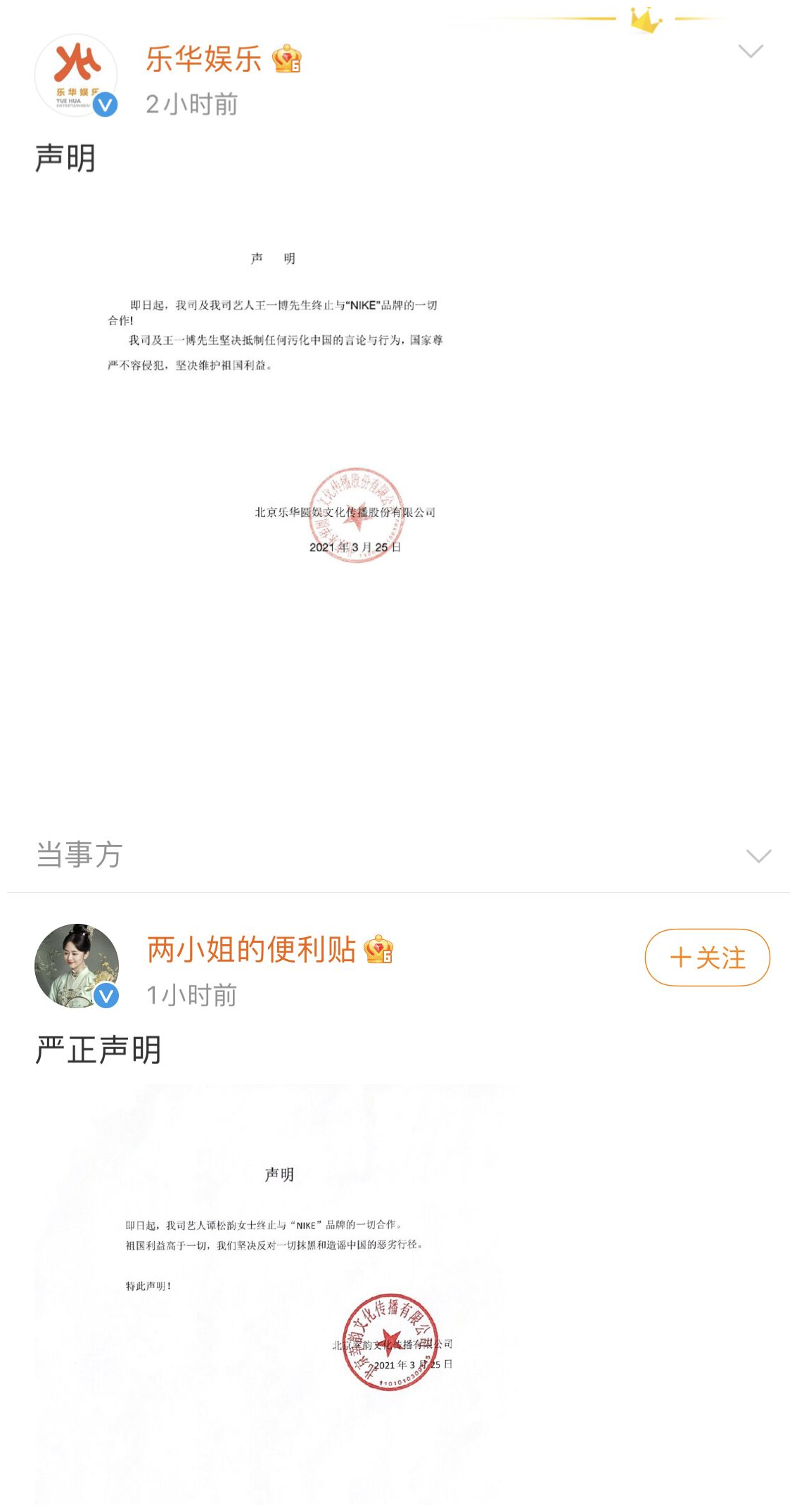Screen dimensions: 797x1512
Task: Follow 两小姐的便利贴 with +关注 button
Action: [x=707, y=958]
